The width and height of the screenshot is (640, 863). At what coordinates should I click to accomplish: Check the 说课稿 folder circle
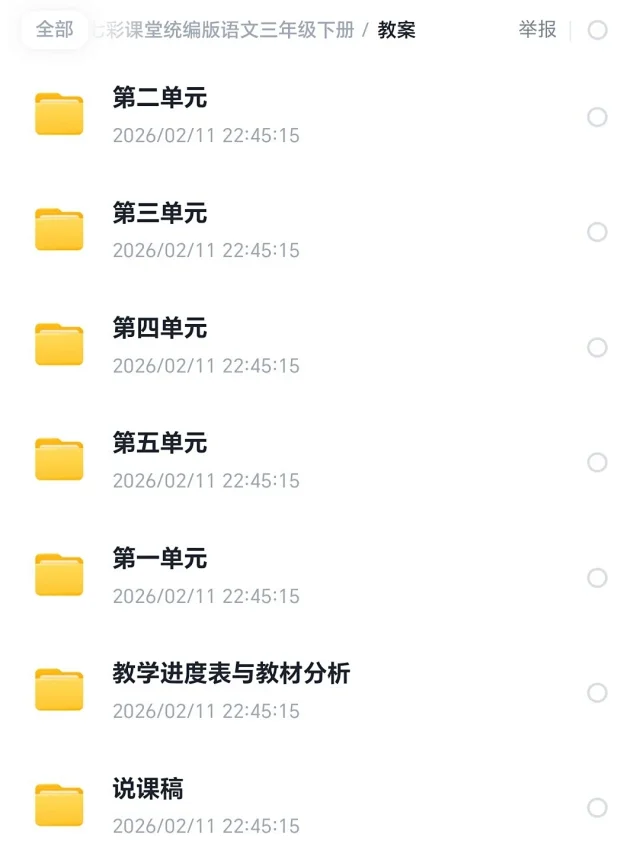tap(597, 808)
